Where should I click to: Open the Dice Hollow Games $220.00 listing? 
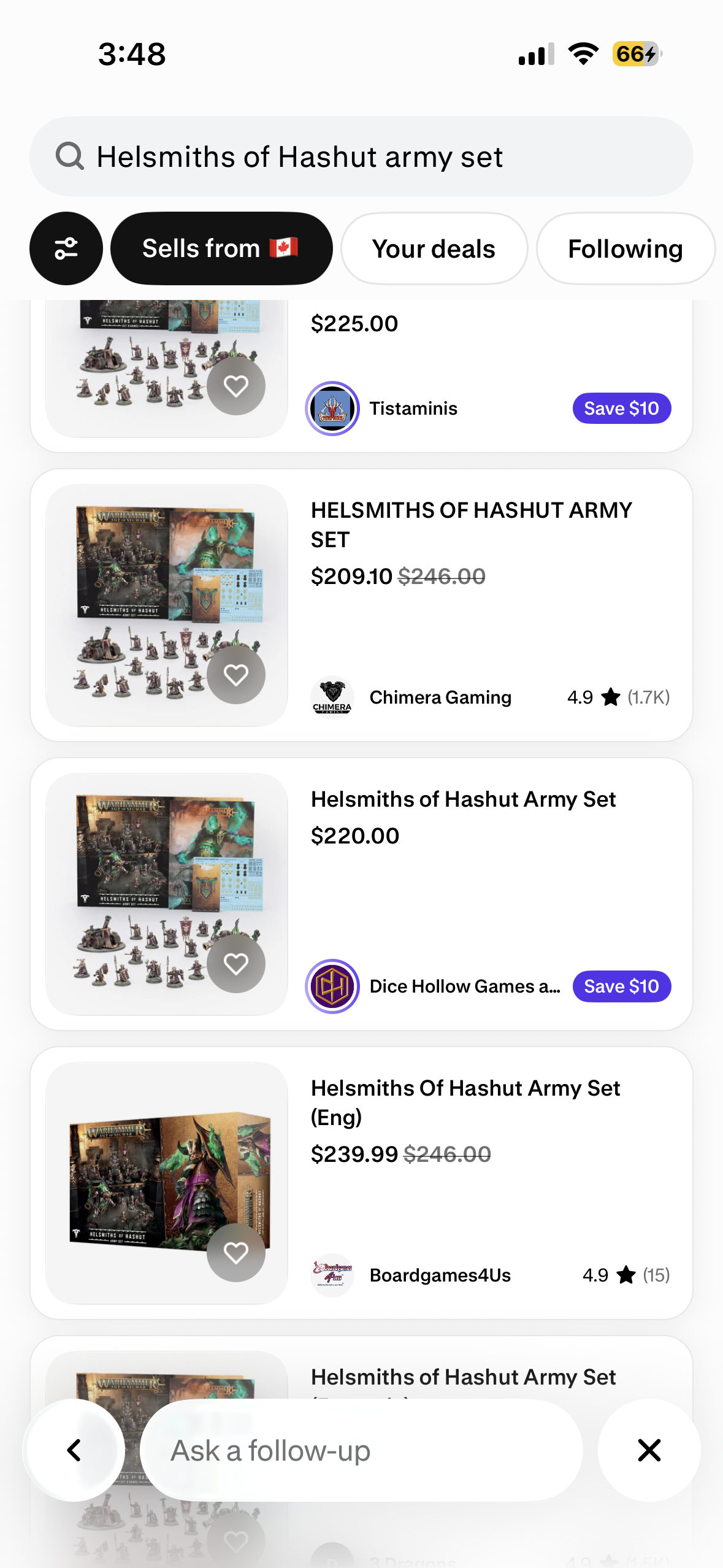click(x=463, y=800)
